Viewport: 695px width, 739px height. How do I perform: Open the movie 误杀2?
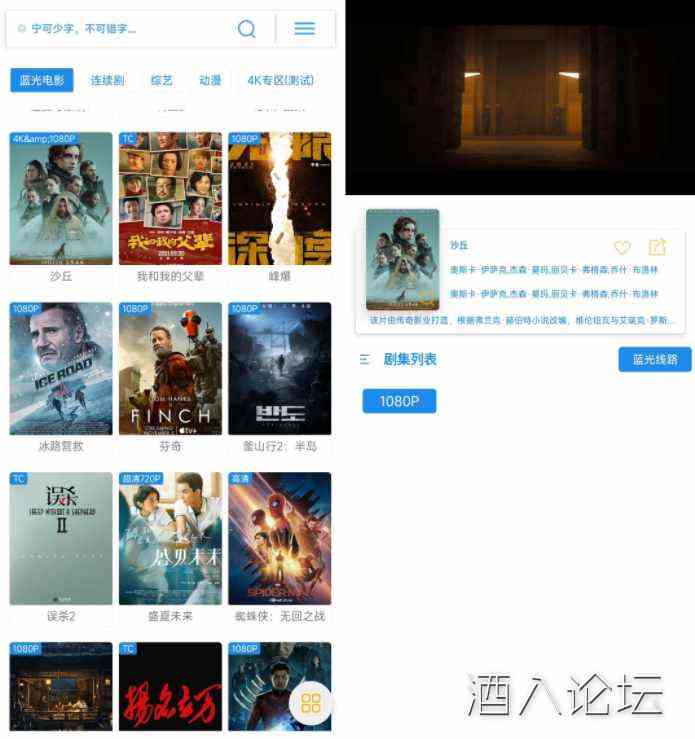click(x=61, y=539)
